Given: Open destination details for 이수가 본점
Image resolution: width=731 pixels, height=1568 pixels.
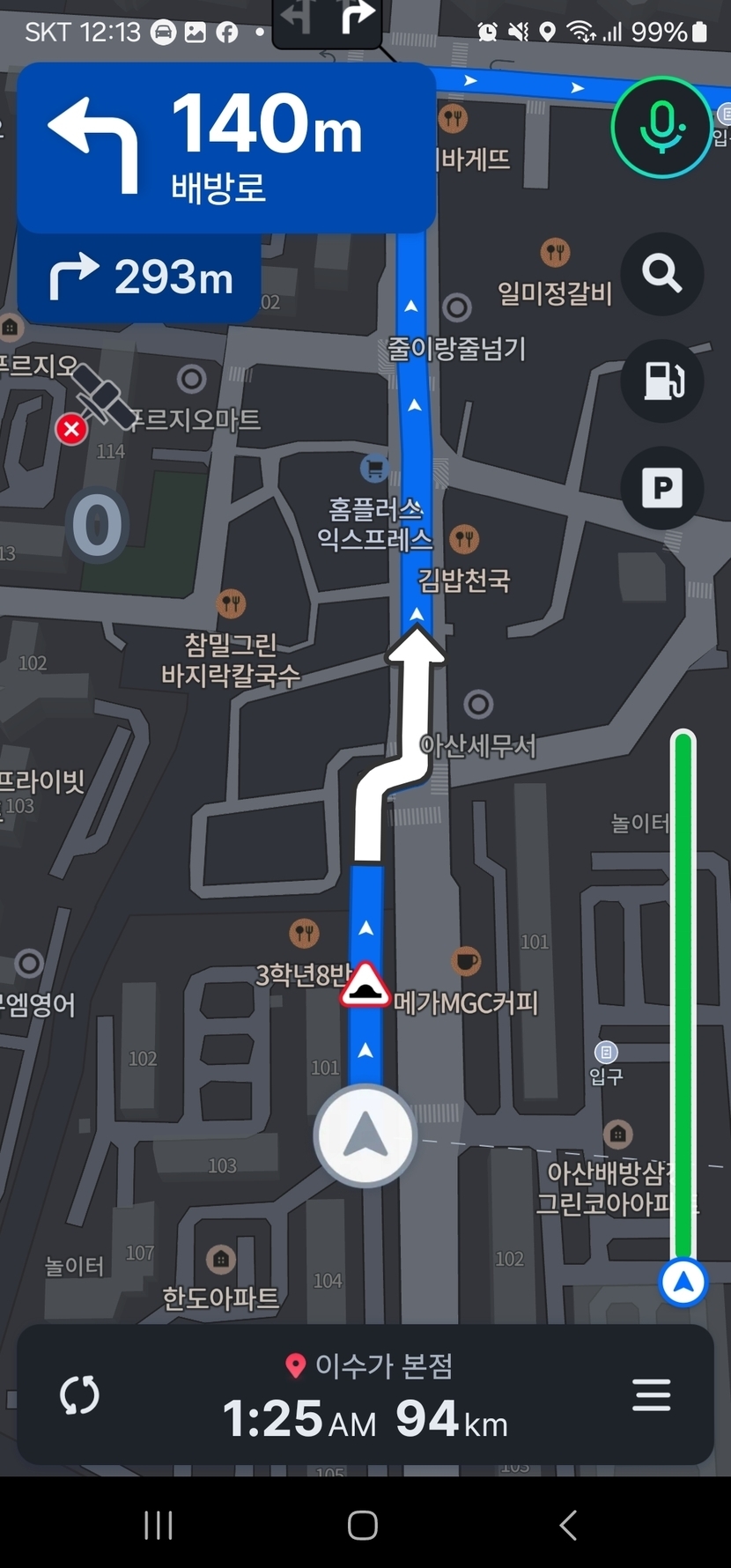Looking at the screenshot, I should pyautogui.click(x=370, y=1366).
